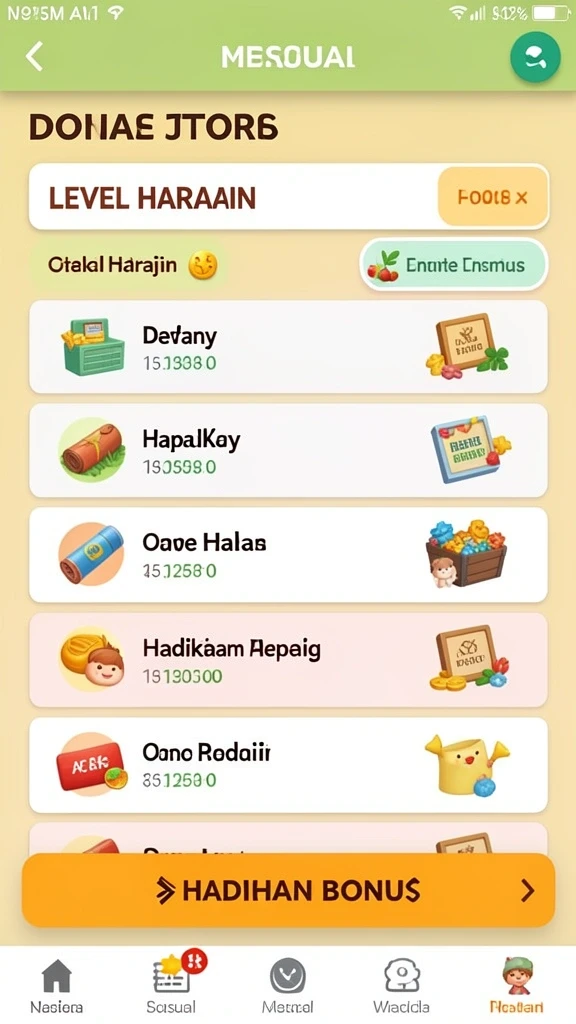Go back with the top-left arrow
The width and height of the screenshot is (576, 1024).
coord(35,56)
